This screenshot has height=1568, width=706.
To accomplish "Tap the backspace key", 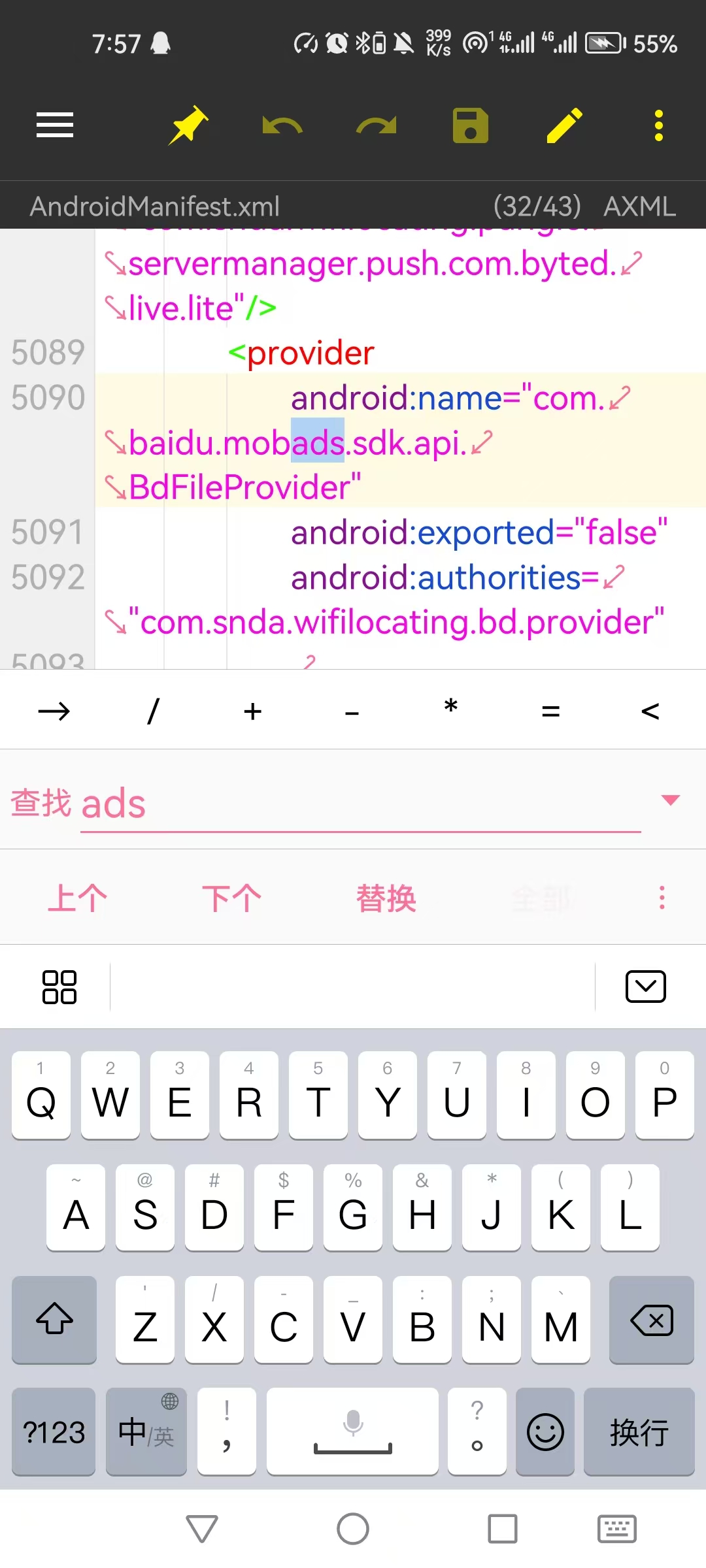I will point(651,1320).
